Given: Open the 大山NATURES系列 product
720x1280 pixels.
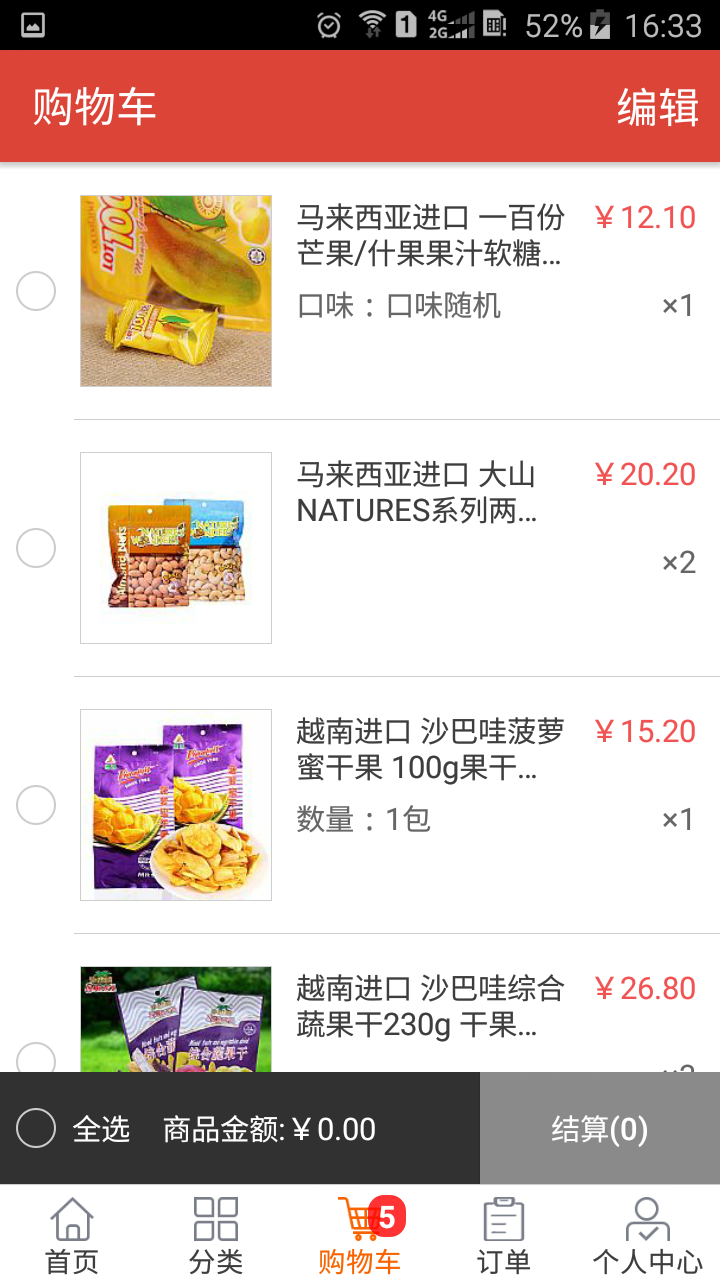Looking at the screenshot, I should coord(416,492).
